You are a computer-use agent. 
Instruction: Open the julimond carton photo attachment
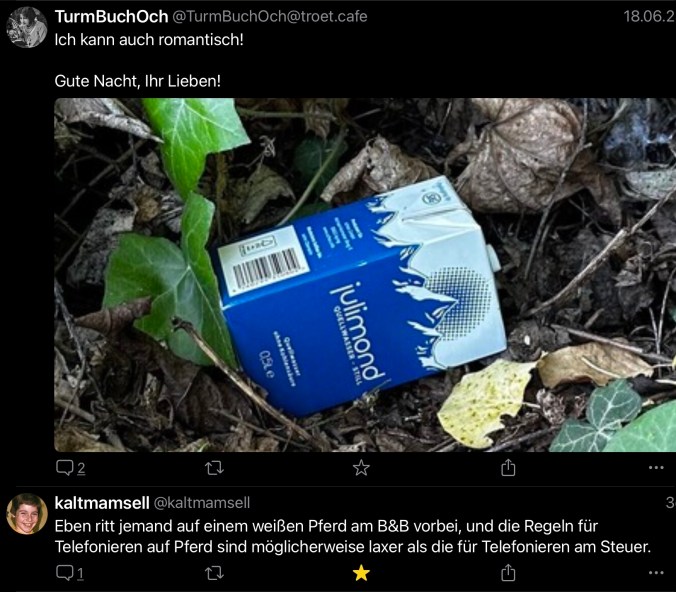(x=364, y=275)
